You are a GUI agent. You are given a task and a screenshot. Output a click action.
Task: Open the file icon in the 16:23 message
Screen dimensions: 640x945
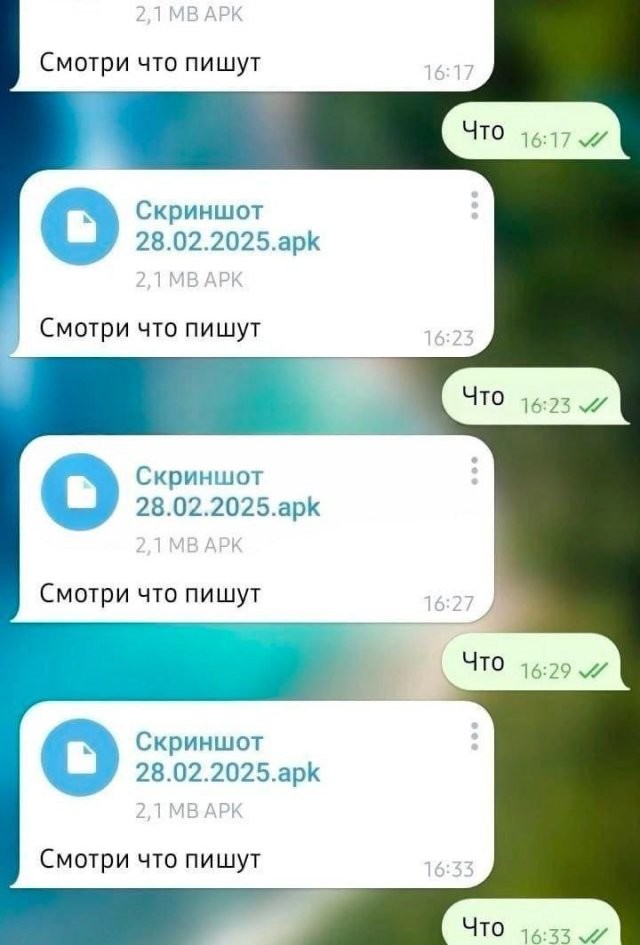[x=77, y=227]
